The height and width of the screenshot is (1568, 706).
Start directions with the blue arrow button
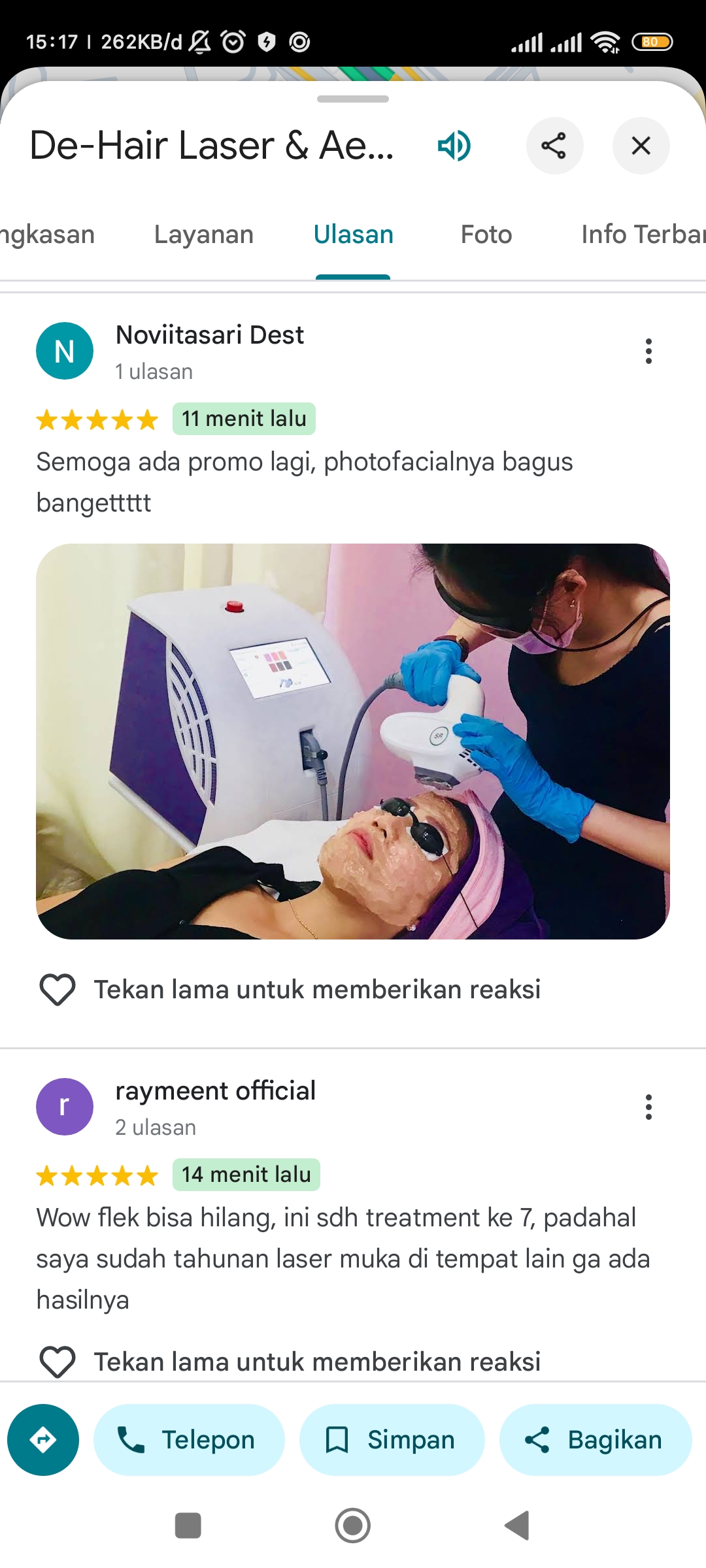tap(43, 1440)
